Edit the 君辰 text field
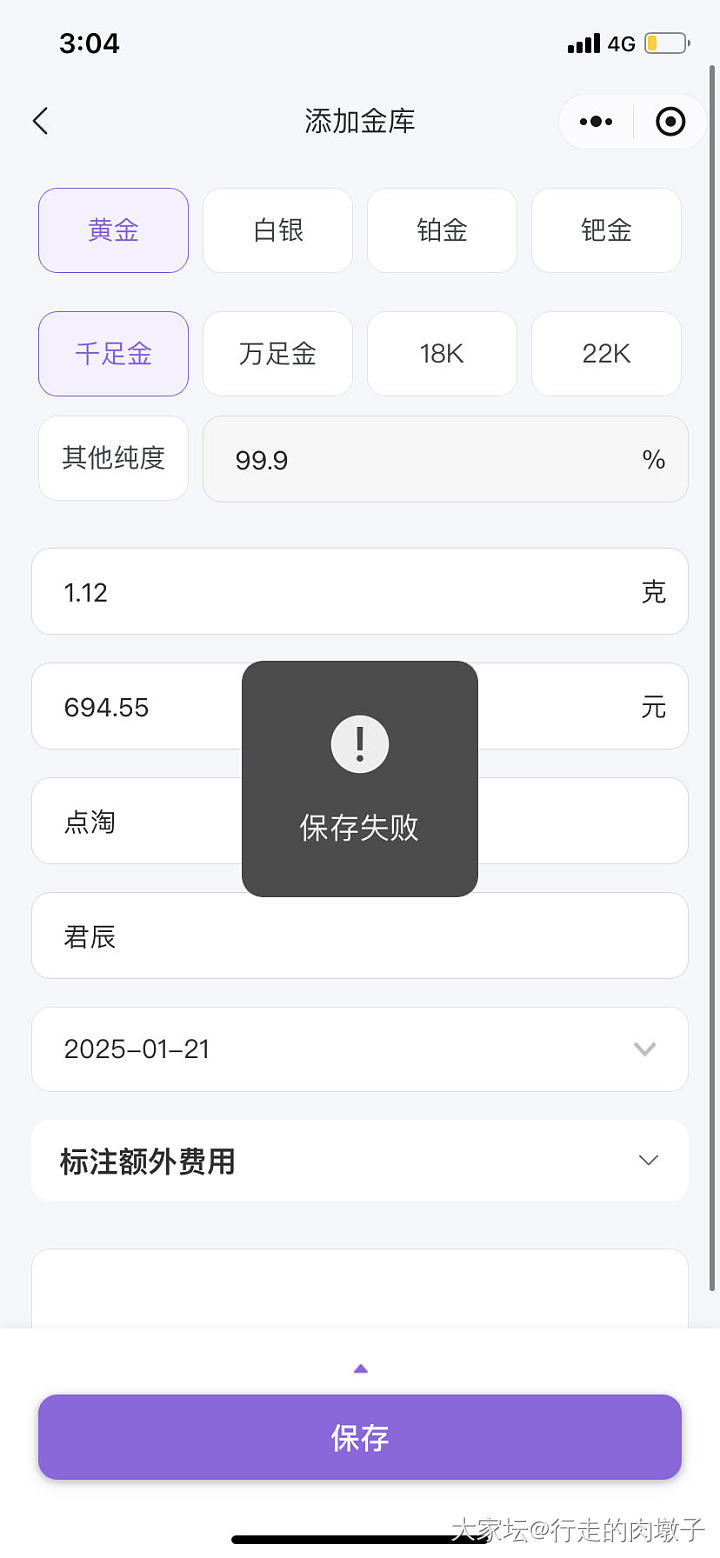This screenshot has height=1558, width=720. [360, 935]
